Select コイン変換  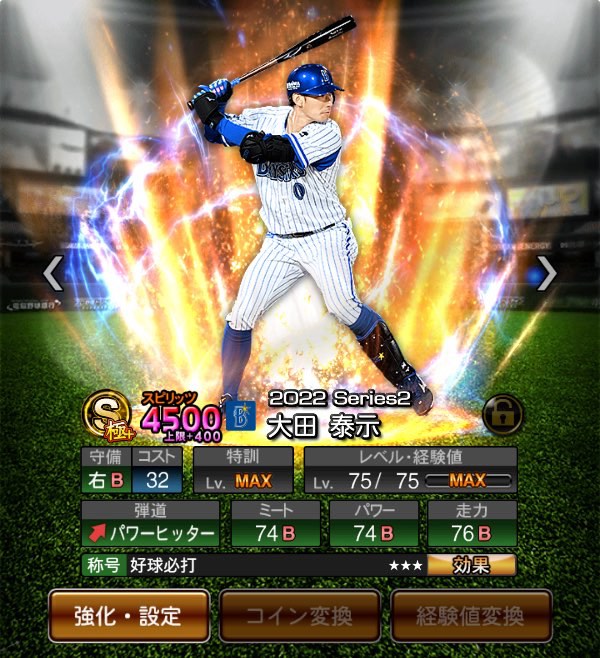(x=300, y=615)
